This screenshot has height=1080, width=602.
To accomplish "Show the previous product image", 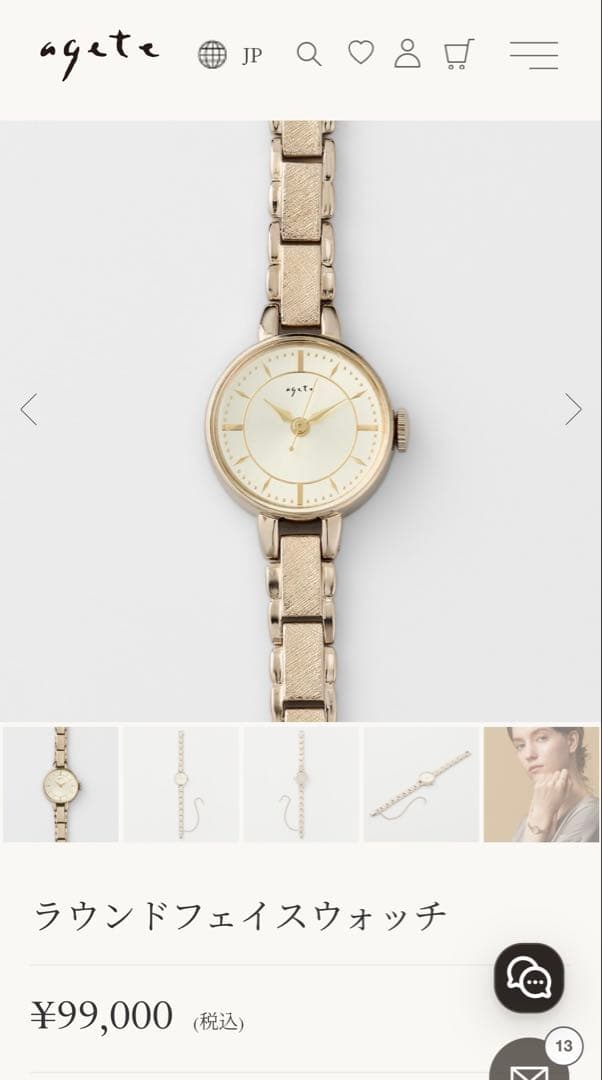I will (x=29, y=409).
